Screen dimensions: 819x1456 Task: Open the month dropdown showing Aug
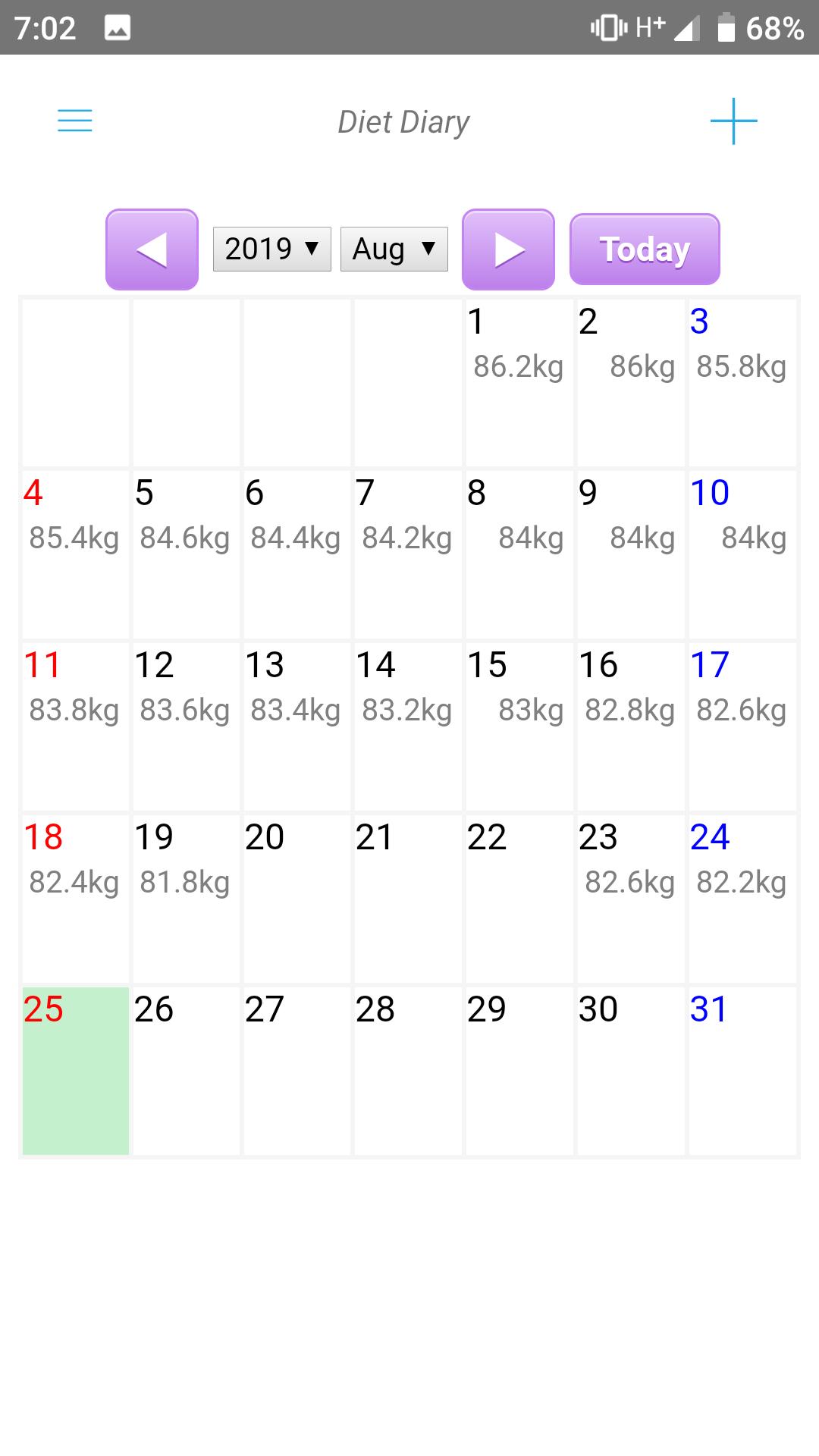click(394, 248)
